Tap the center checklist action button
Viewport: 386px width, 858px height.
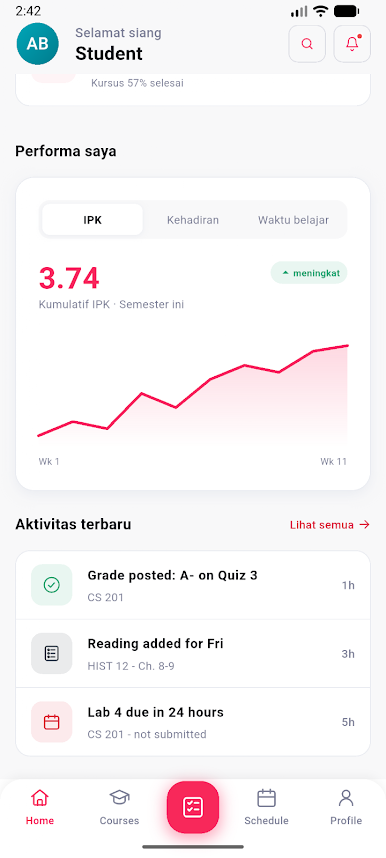[193, 807]
